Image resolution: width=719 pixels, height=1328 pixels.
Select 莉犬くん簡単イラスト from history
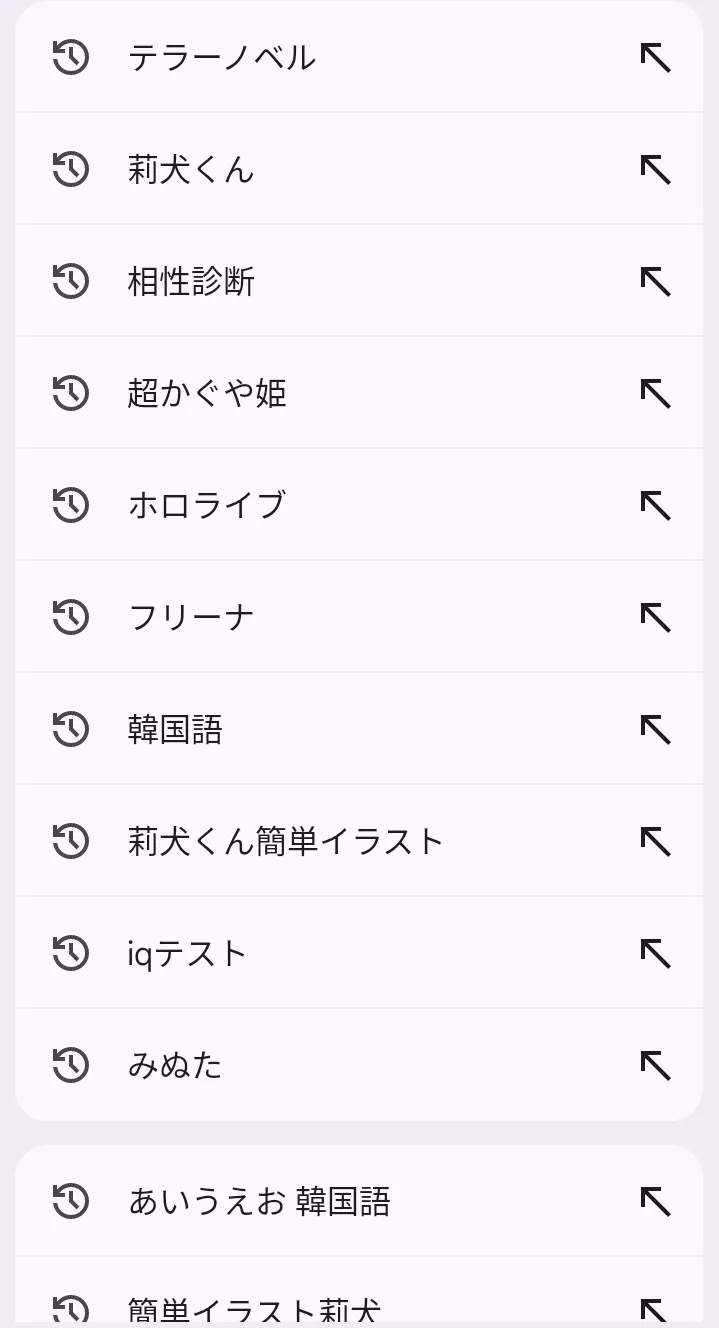click(x=285, y=842)
